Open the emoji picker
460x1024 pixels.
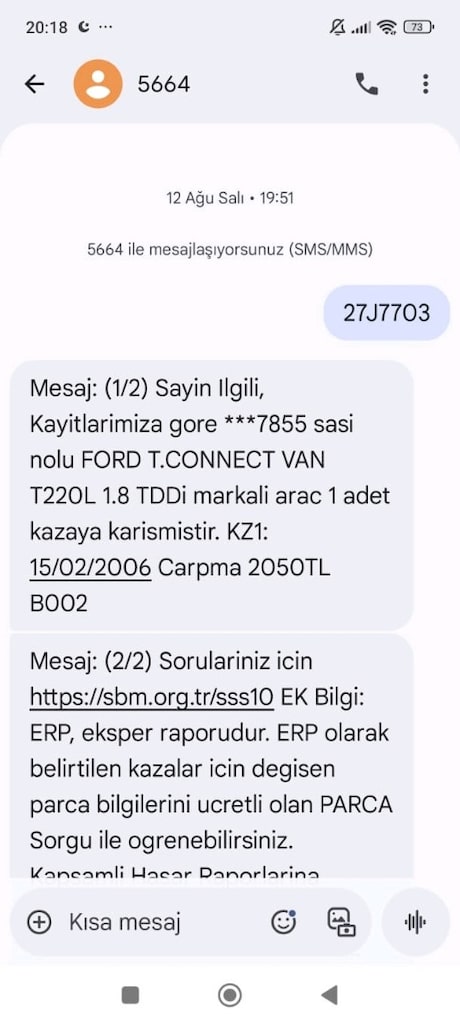[x=284, y=922]
